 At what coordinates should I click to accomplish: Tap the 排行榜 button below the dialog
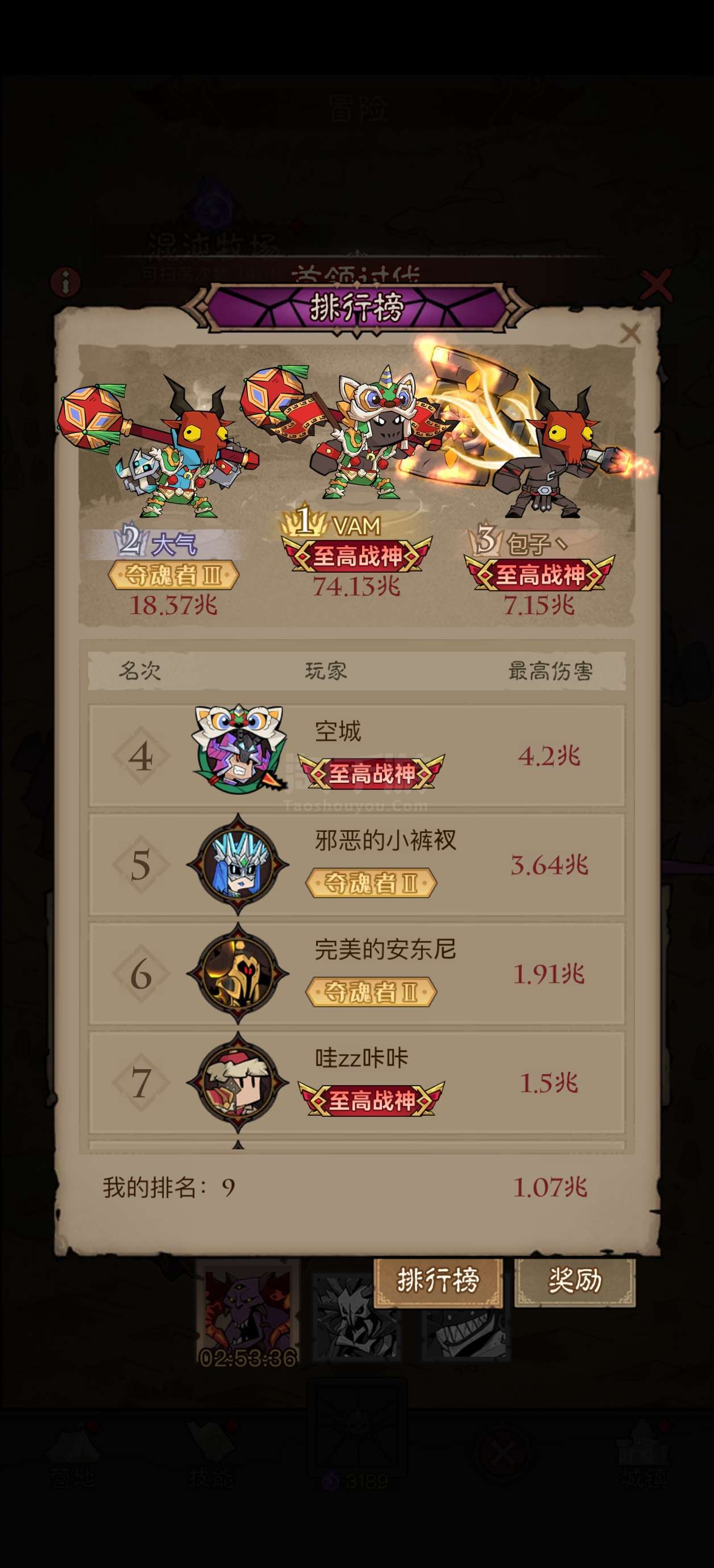point(438,1279)
